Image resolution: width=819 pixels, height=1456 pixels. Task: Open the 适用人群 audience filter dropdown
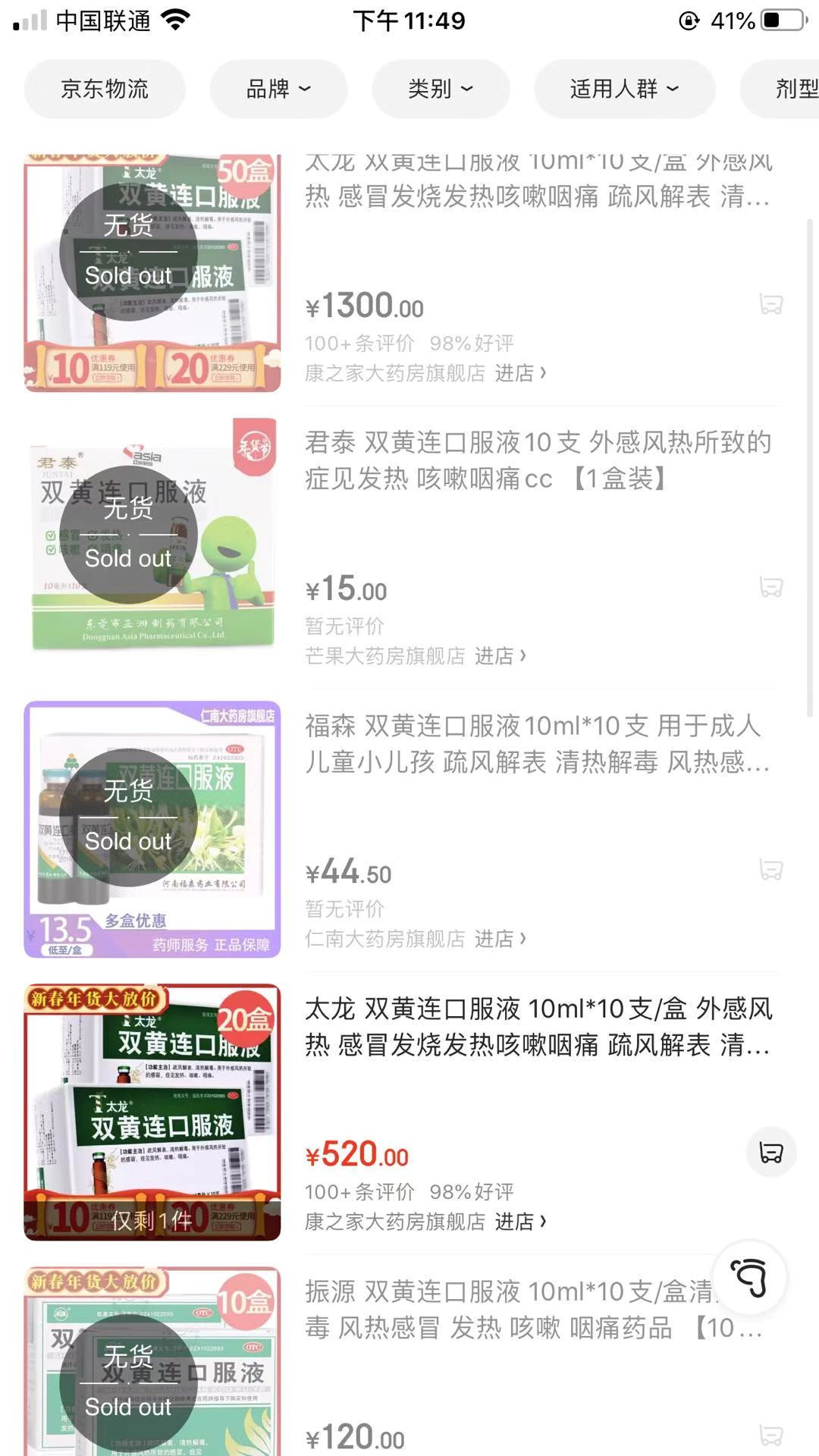pos(623,89)
